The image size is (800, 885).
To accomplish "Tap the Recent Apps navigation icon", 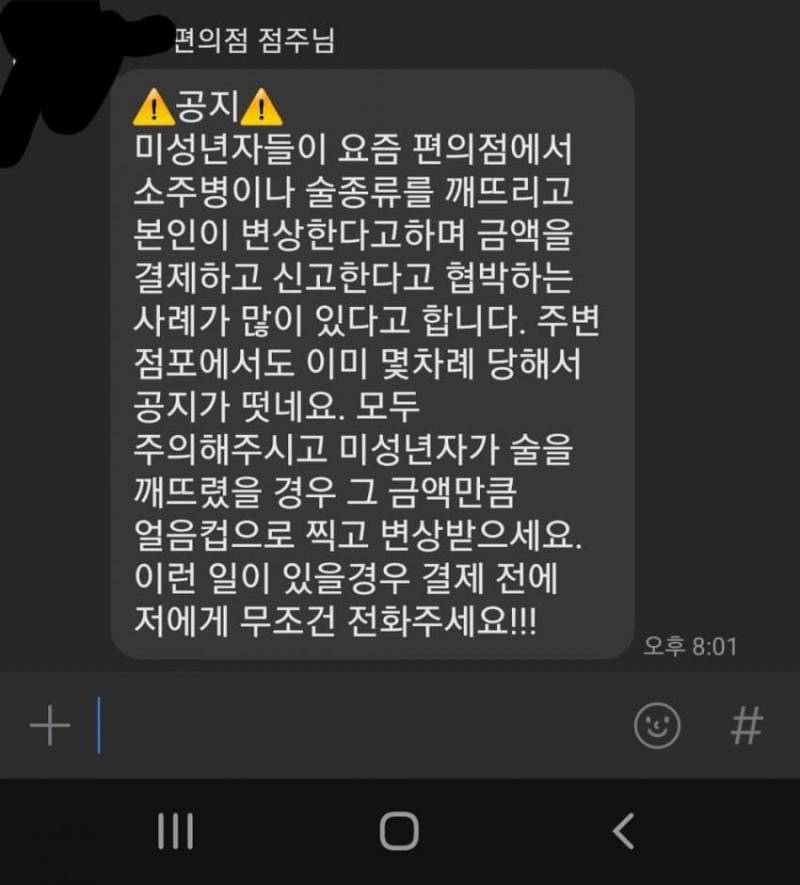I will point(176,829).
